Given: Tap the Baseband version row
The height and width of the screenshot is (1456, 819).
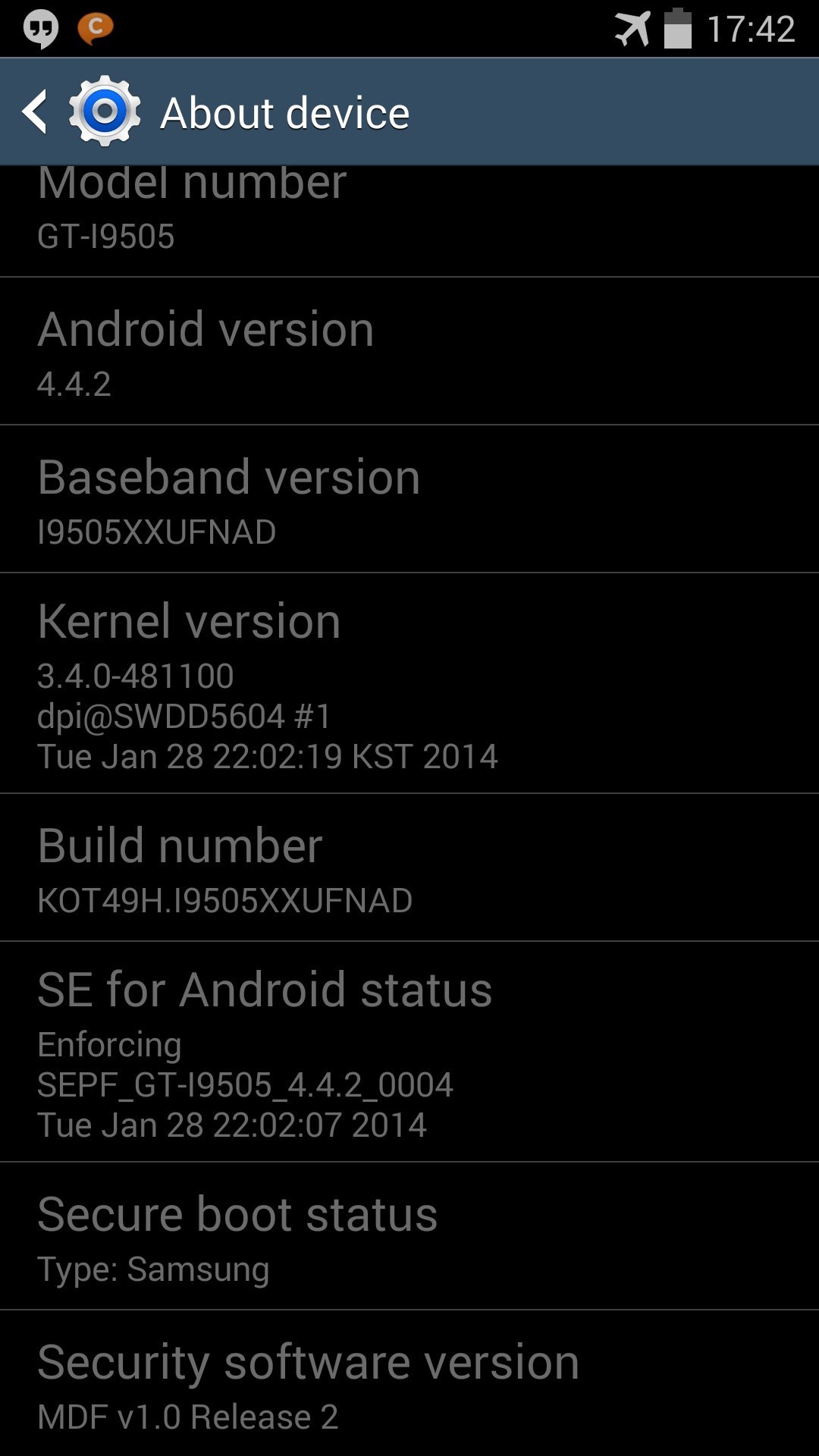Looking at the screenshot, I should [x=409, y=499].
